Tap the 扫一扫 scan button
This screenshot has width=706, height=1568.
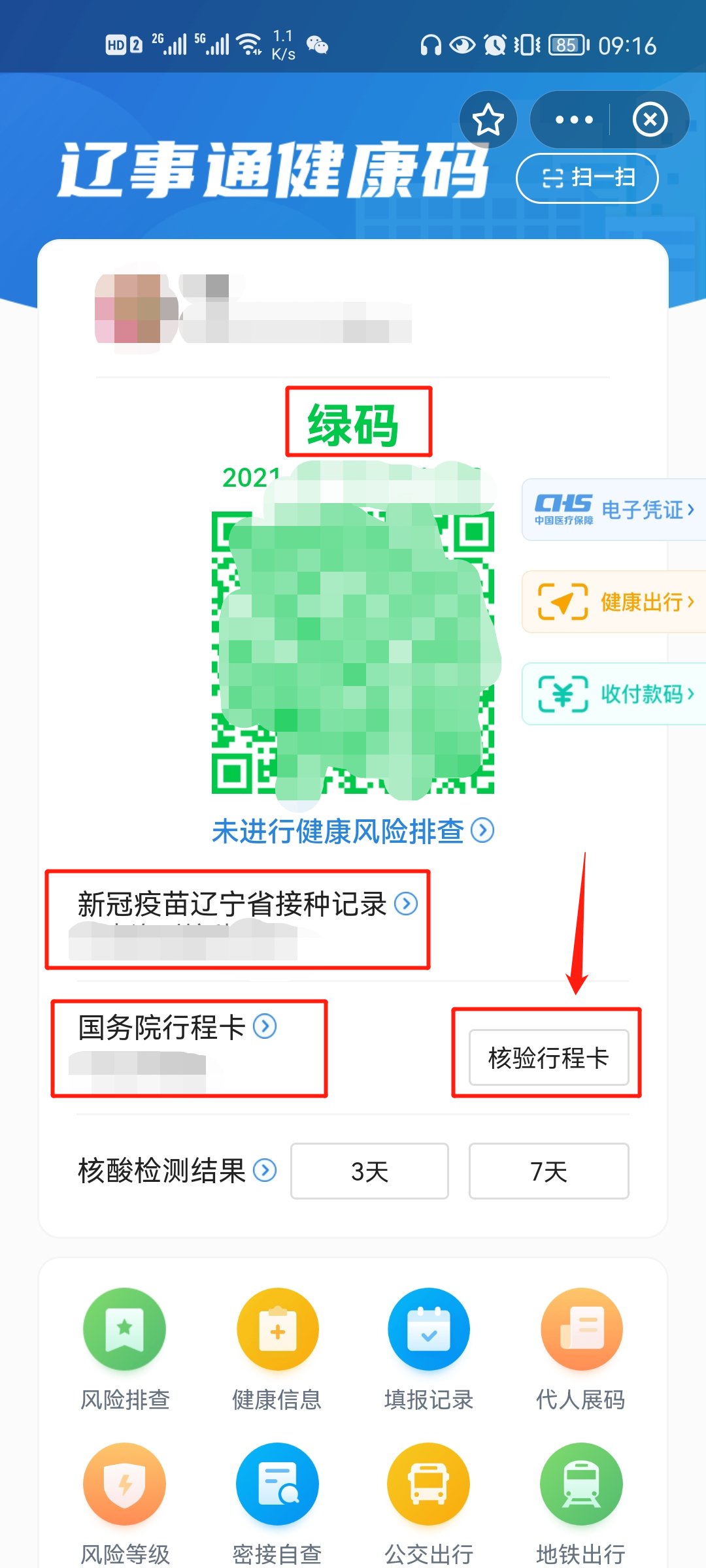pos(587,178)
